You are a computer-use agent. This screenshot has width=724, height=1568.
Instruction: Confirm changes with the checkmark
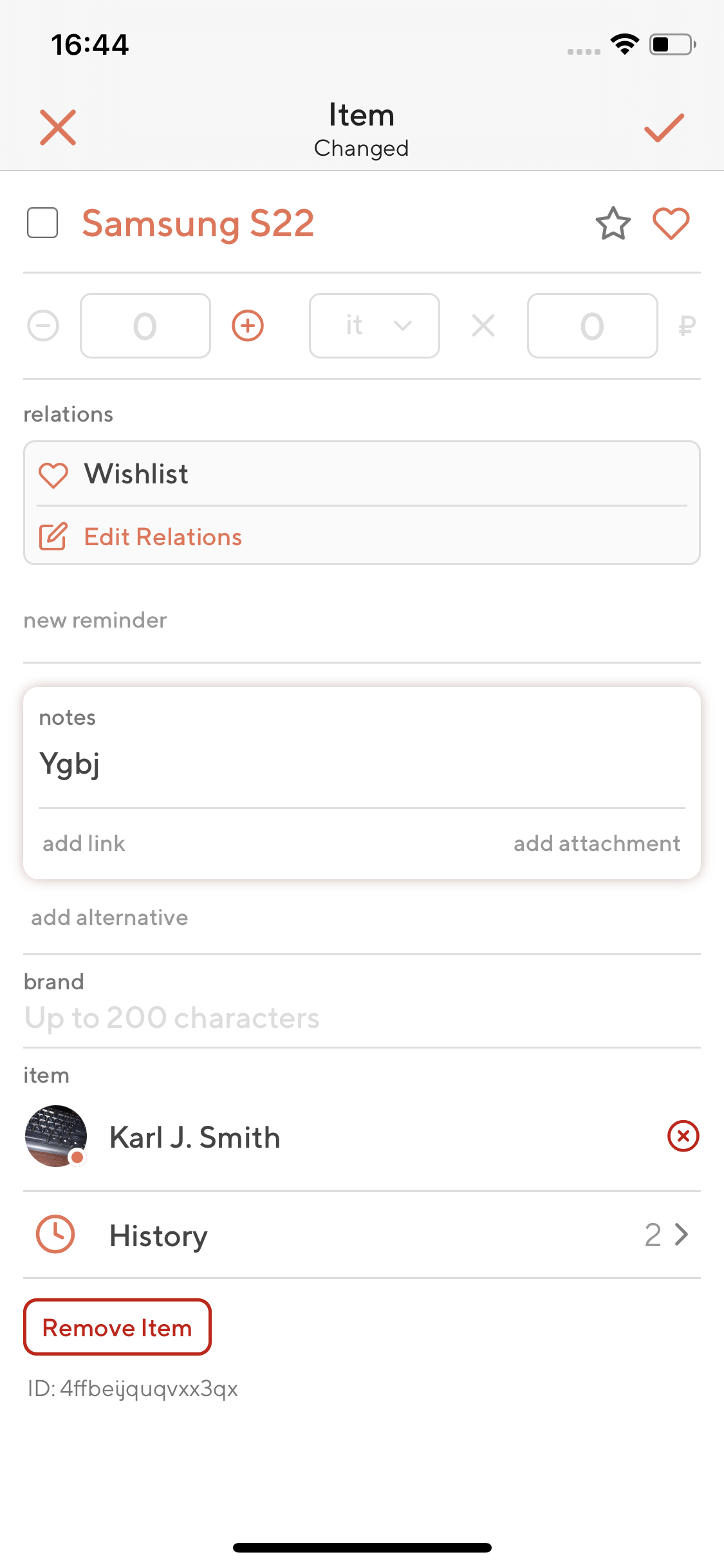[x=664, y=127]
